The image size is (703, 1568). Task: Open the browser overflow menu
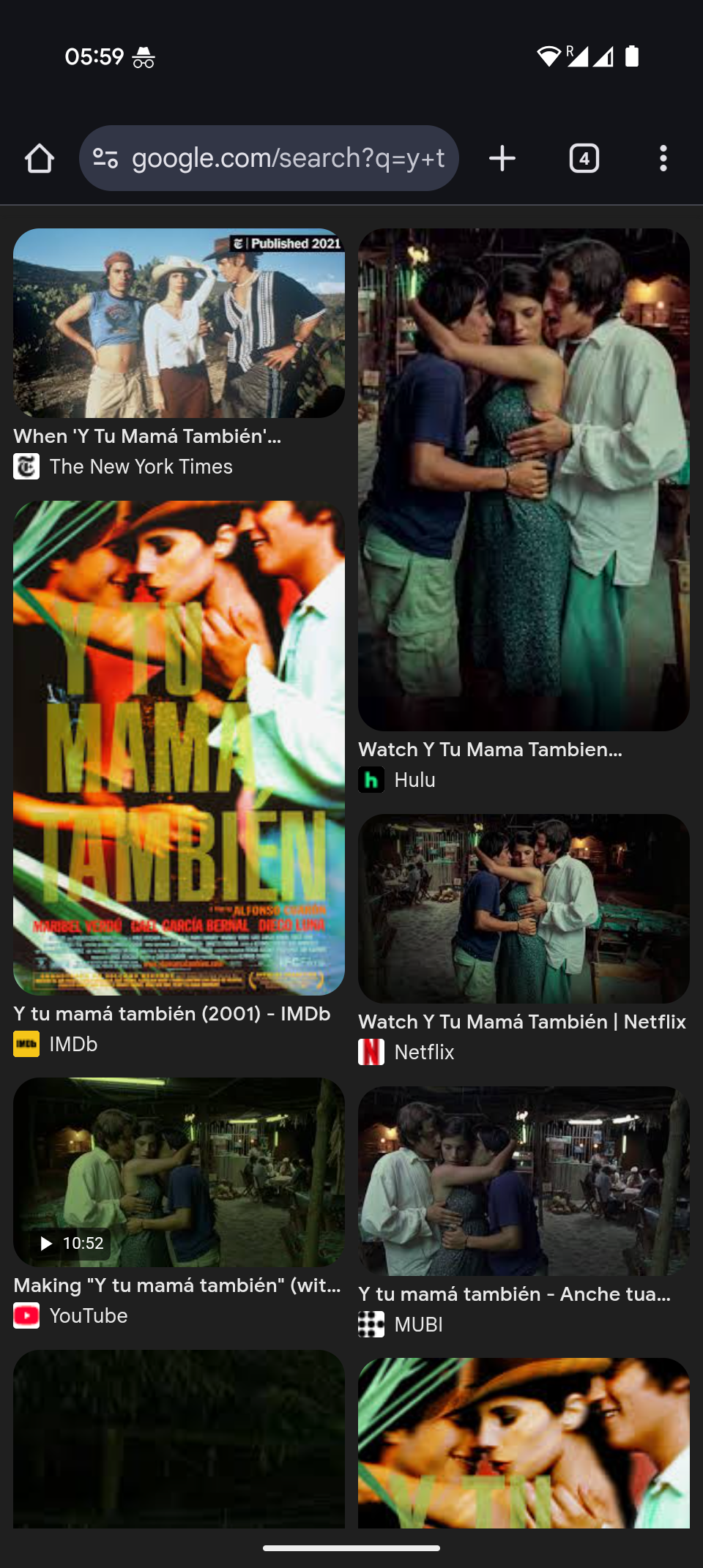(663, 158)
